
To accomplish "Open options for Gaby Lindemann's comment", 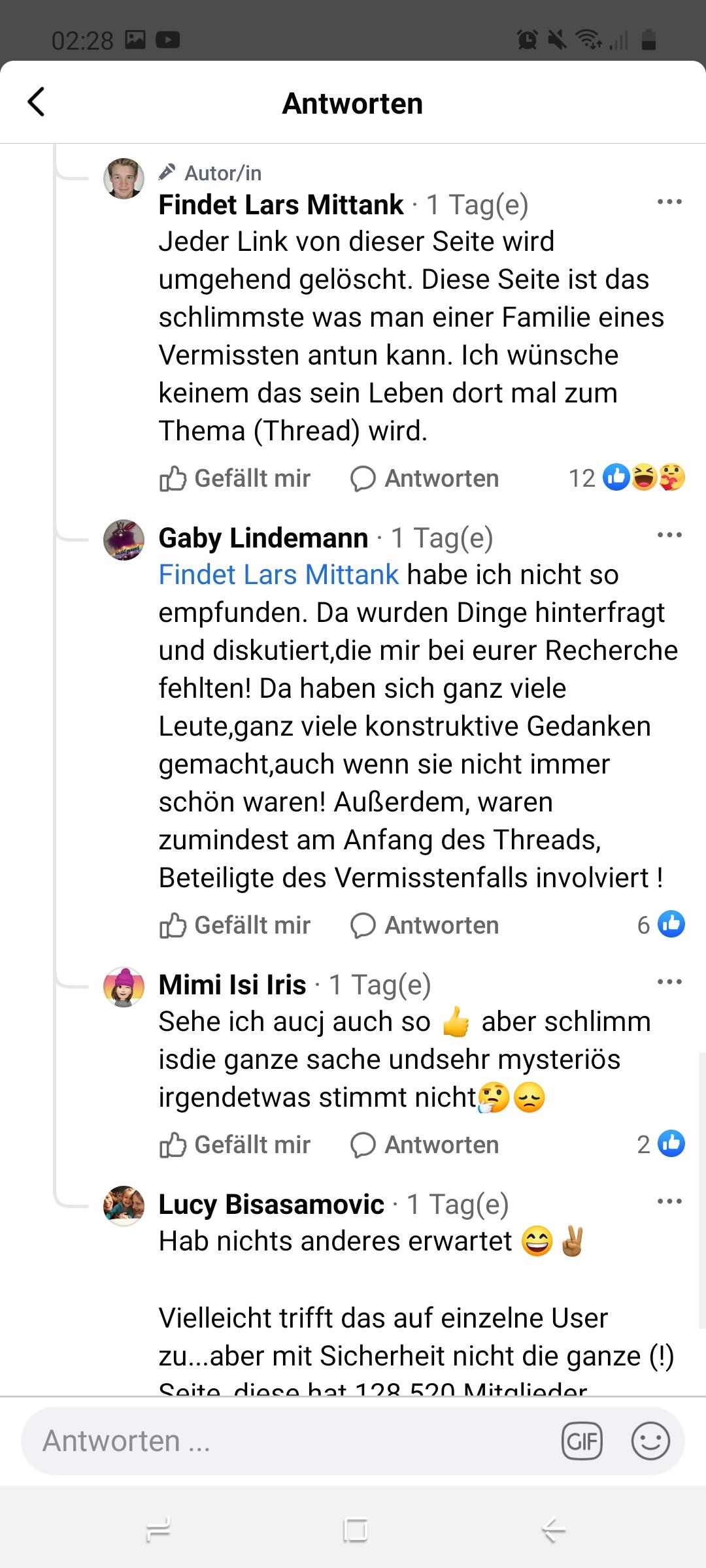I will pyautogui.click(x=669, y=535).
